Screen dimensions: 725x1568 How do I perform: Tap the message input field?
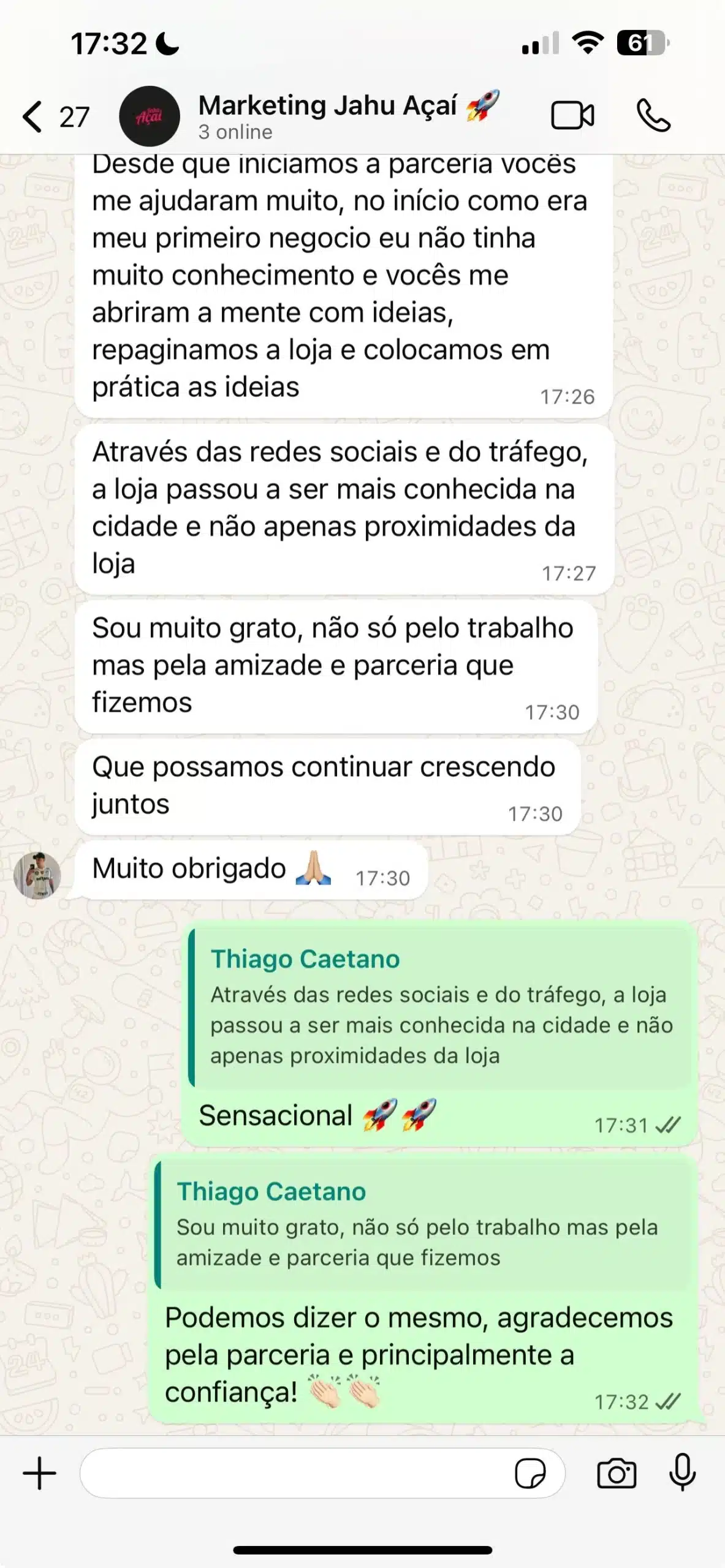[294, 1473]
